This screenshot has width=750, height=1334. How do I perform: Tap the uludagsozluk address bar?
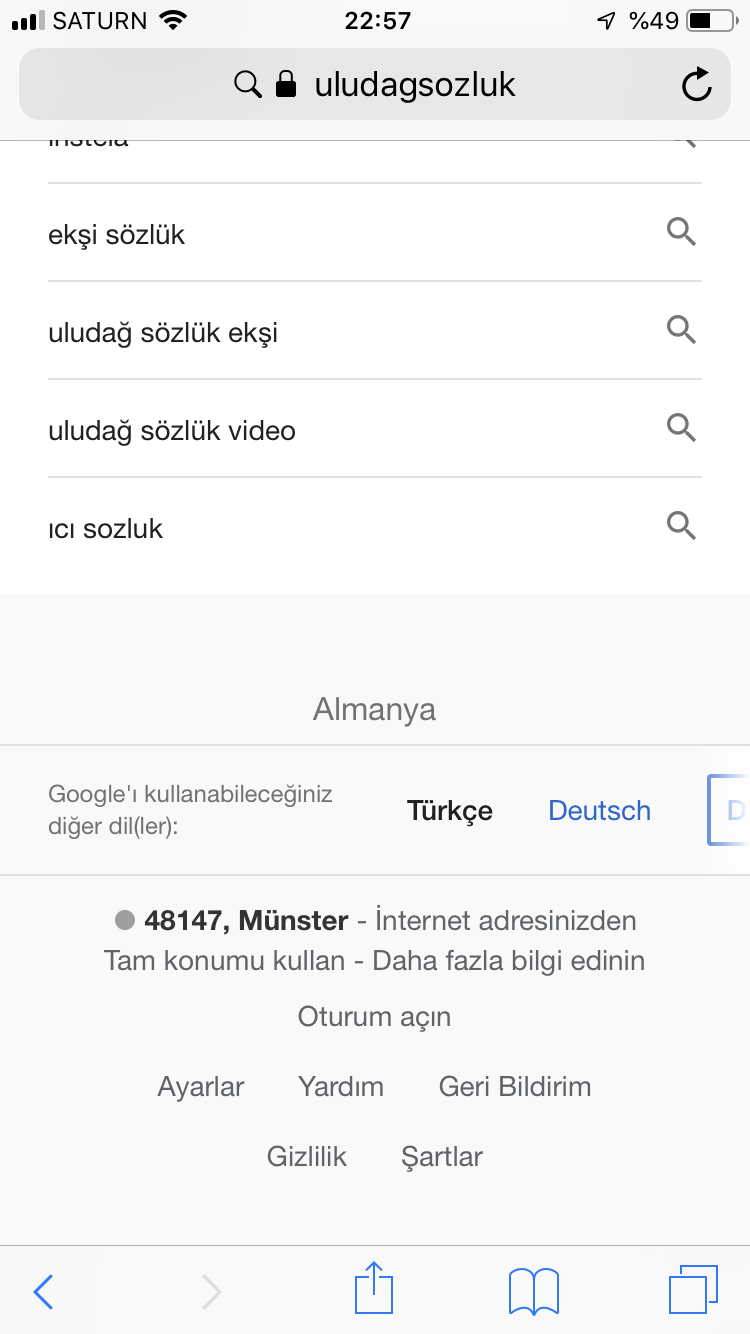(375, 84)
